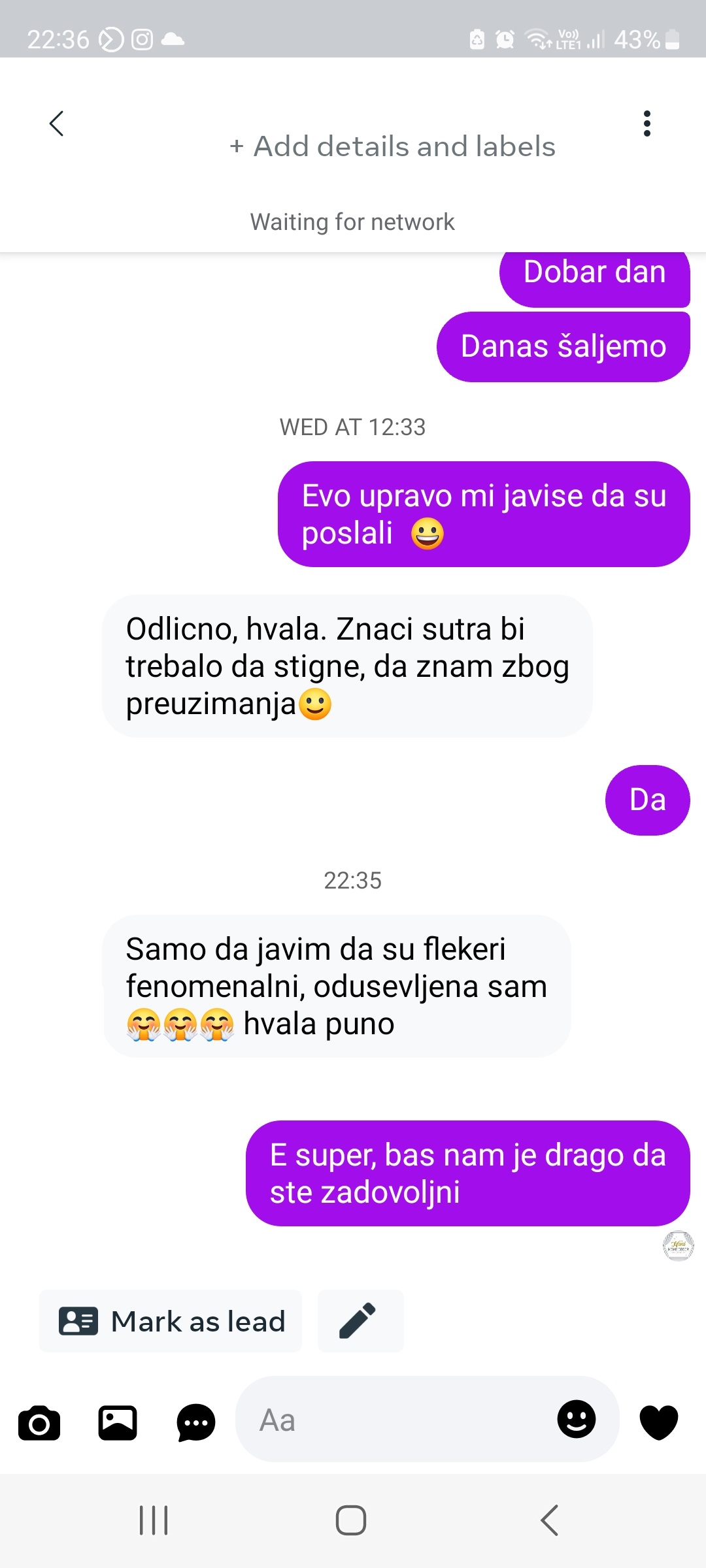This screenshot has width=706, height=1568.
Task: Open recent apps from navigation bar
Action: [154, 1520]
